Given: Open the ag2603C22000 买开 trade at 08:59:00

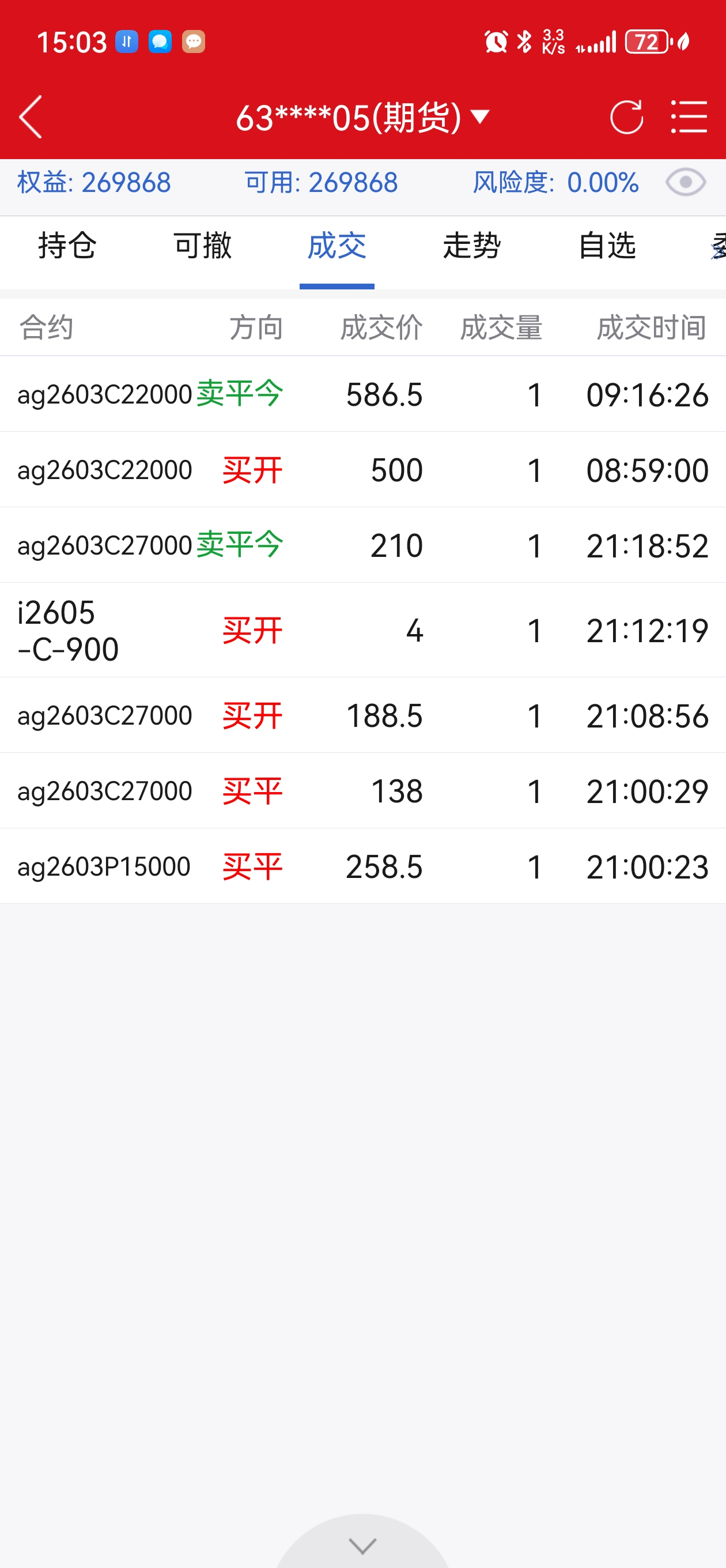Looking at the screenshot, I should pyautogui.click(x=362, y=470).
